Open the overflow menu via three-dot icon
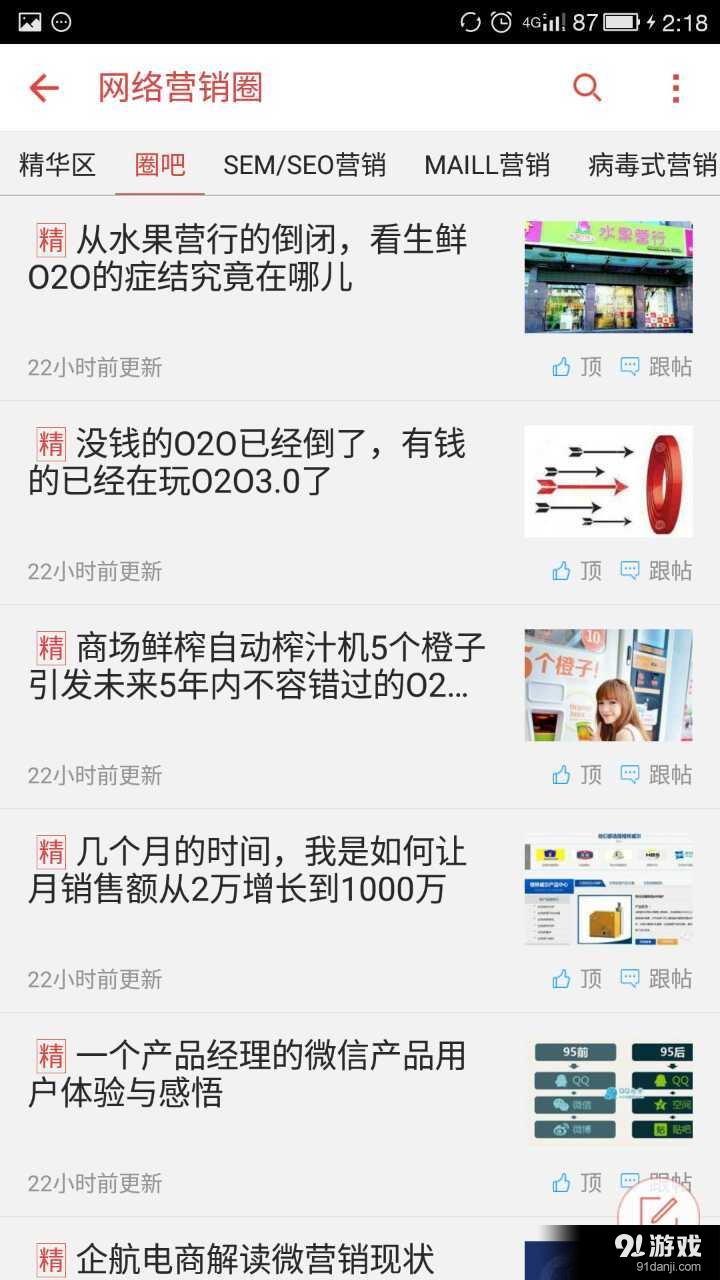The width and height of the screenshot is (720, 1280). [675, 87]
